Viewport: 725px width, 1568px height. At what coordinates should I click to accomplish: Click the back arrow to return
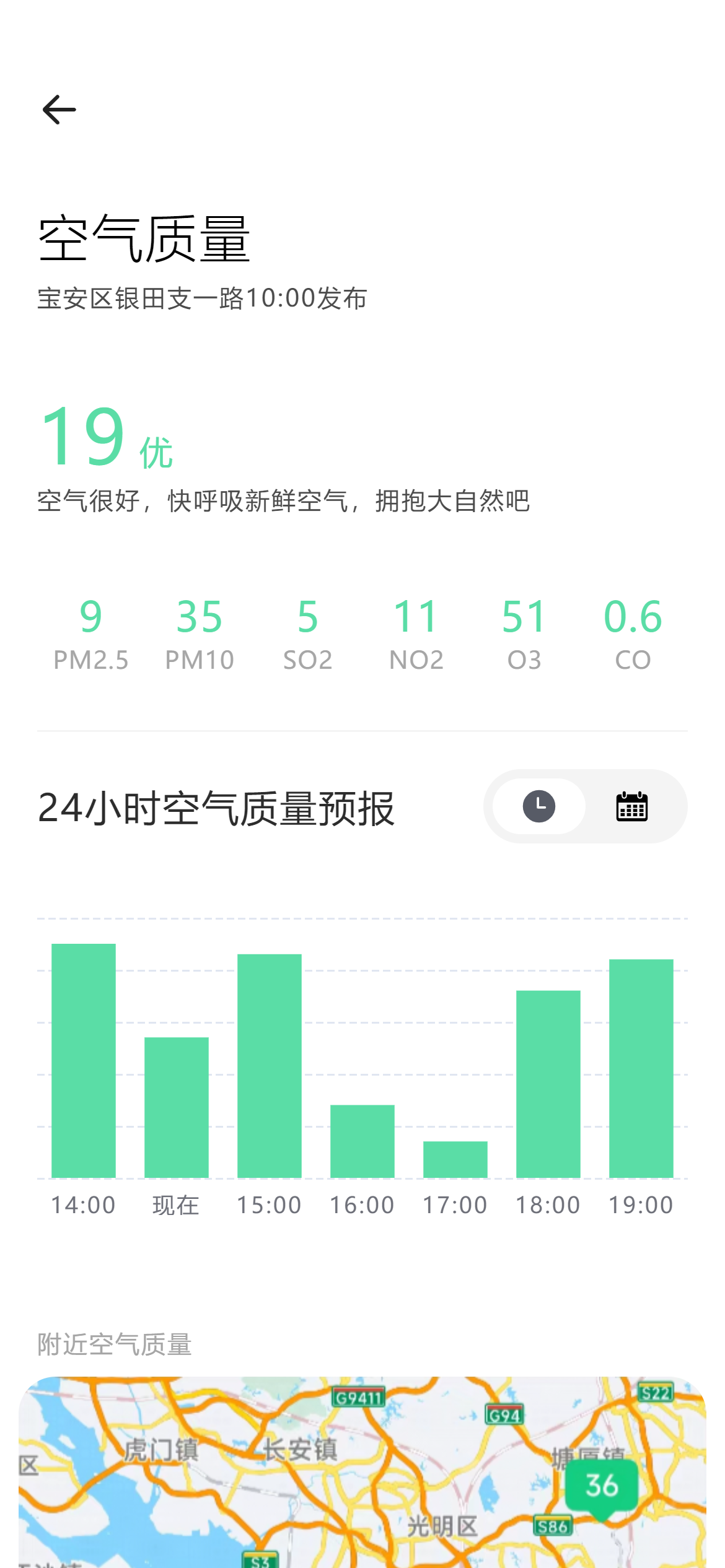(59, 110)
